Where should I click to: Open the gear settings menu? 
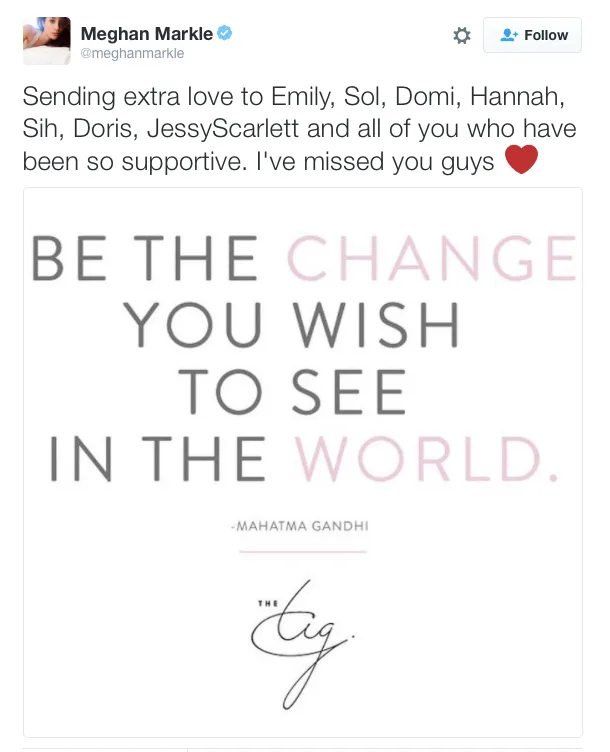[x=462, y=35]
